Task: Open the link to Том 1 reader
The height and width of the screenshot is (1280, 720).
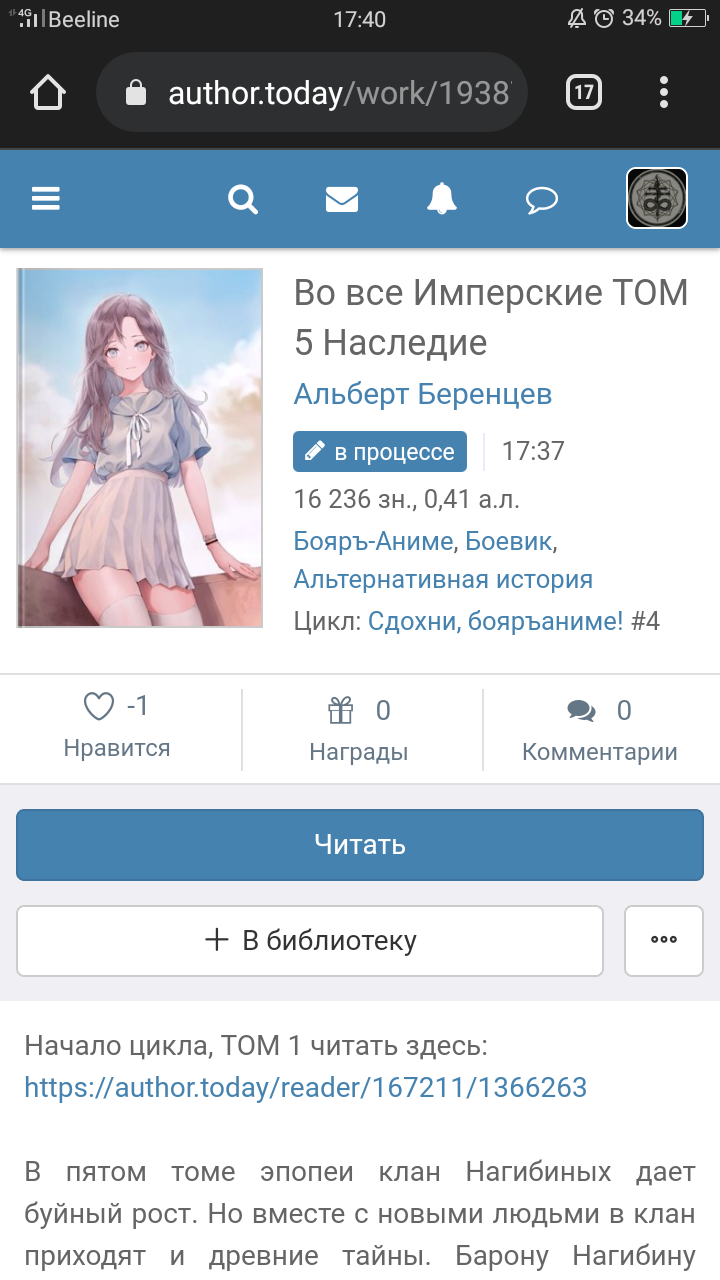Action: pos(305,1087)
